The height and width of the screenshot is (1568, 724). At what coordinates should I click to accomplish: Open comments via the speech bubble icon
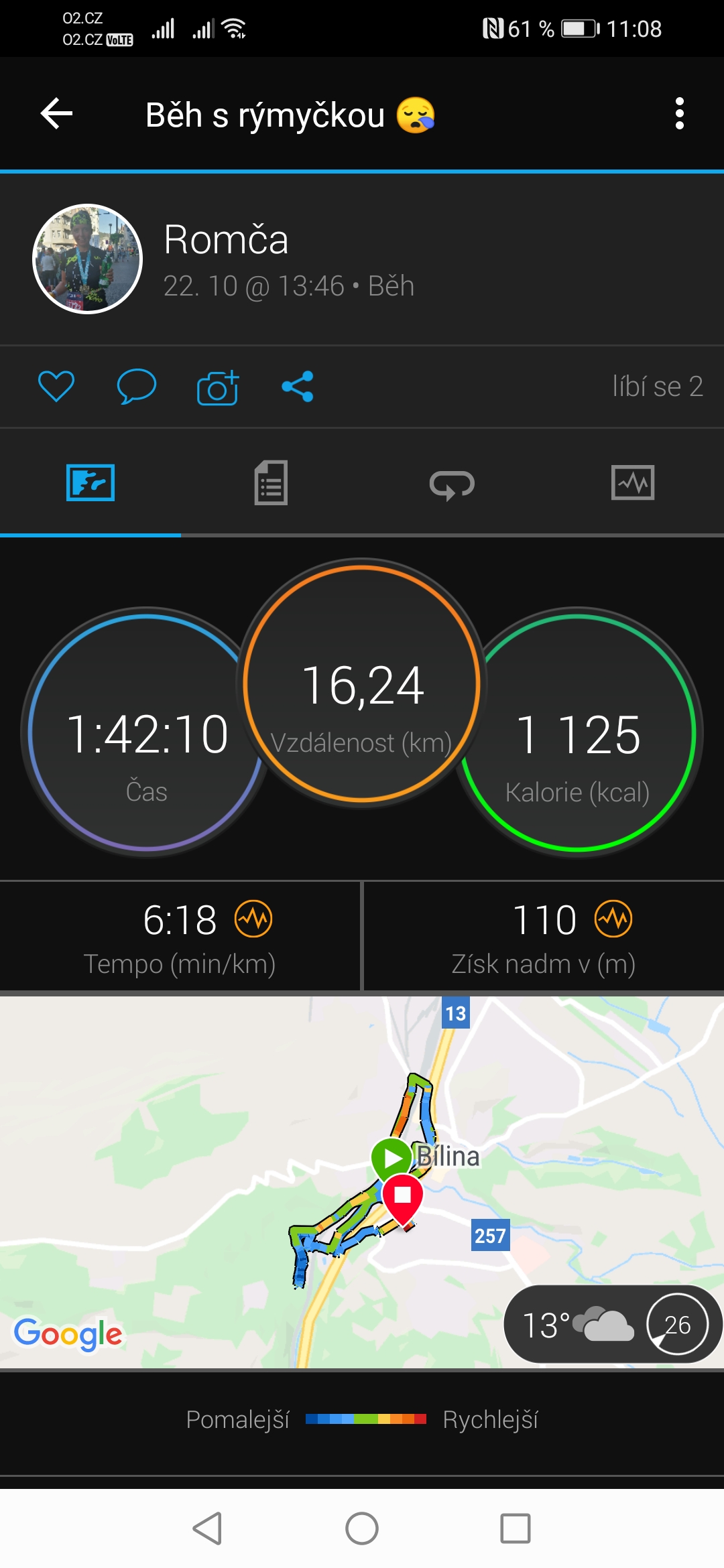(x=137, y=386)
